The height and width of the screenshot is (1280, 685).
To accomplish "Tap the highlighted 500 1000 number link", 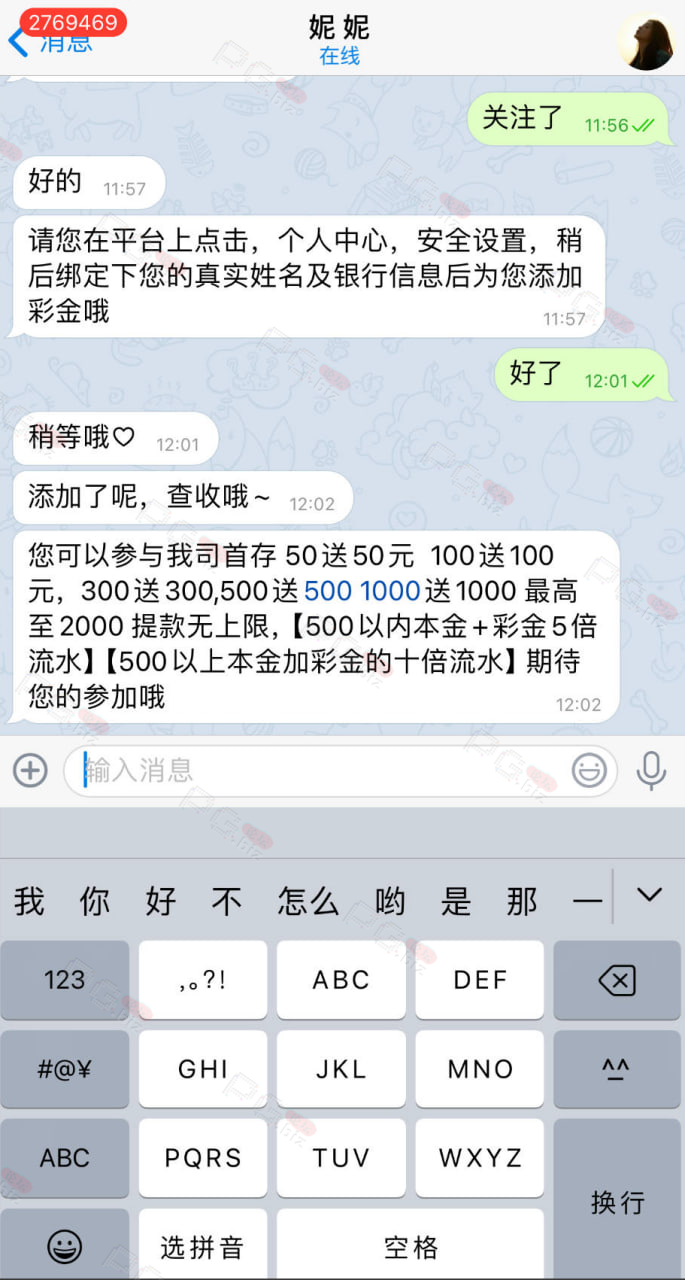I will (x=362, y=591).
